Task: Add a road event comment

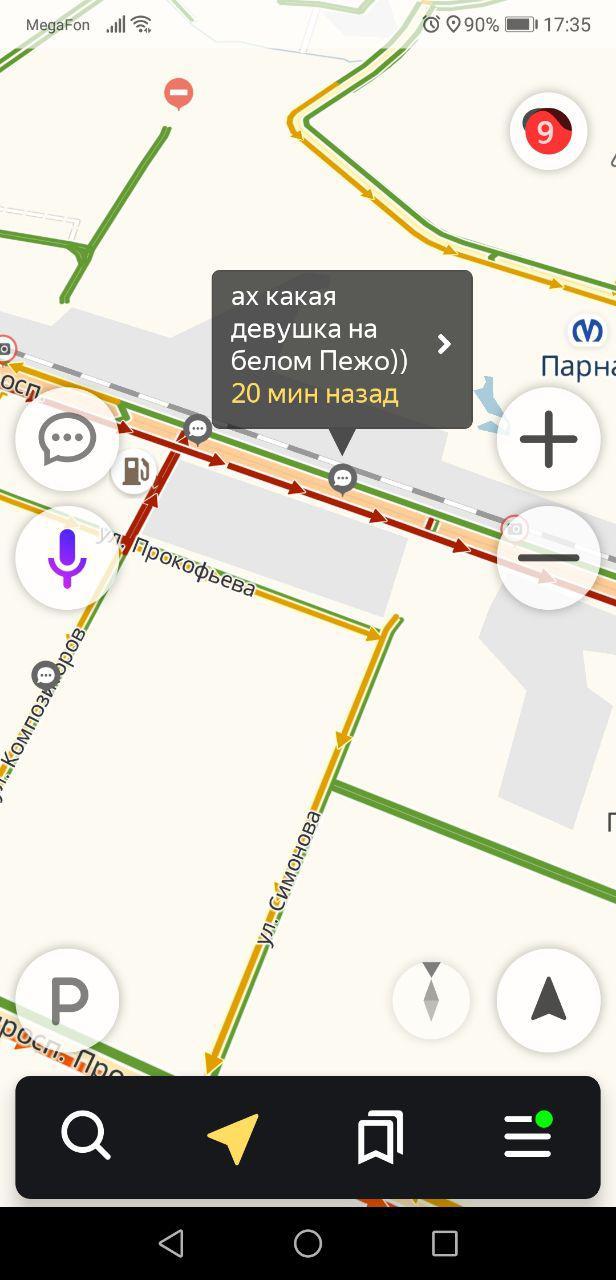Action: (67, 439)
